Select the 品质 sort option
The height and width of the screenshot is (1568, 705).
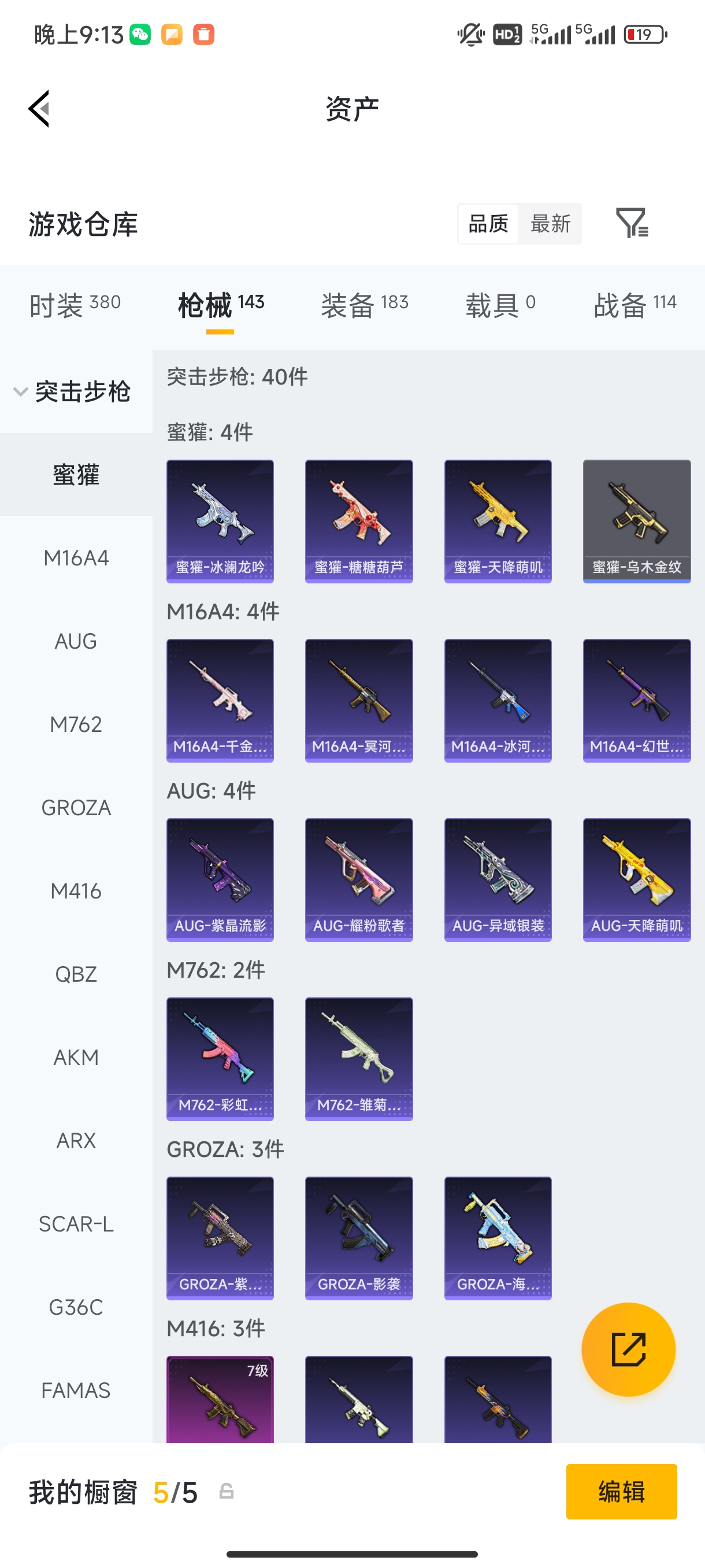coord(488,223)
